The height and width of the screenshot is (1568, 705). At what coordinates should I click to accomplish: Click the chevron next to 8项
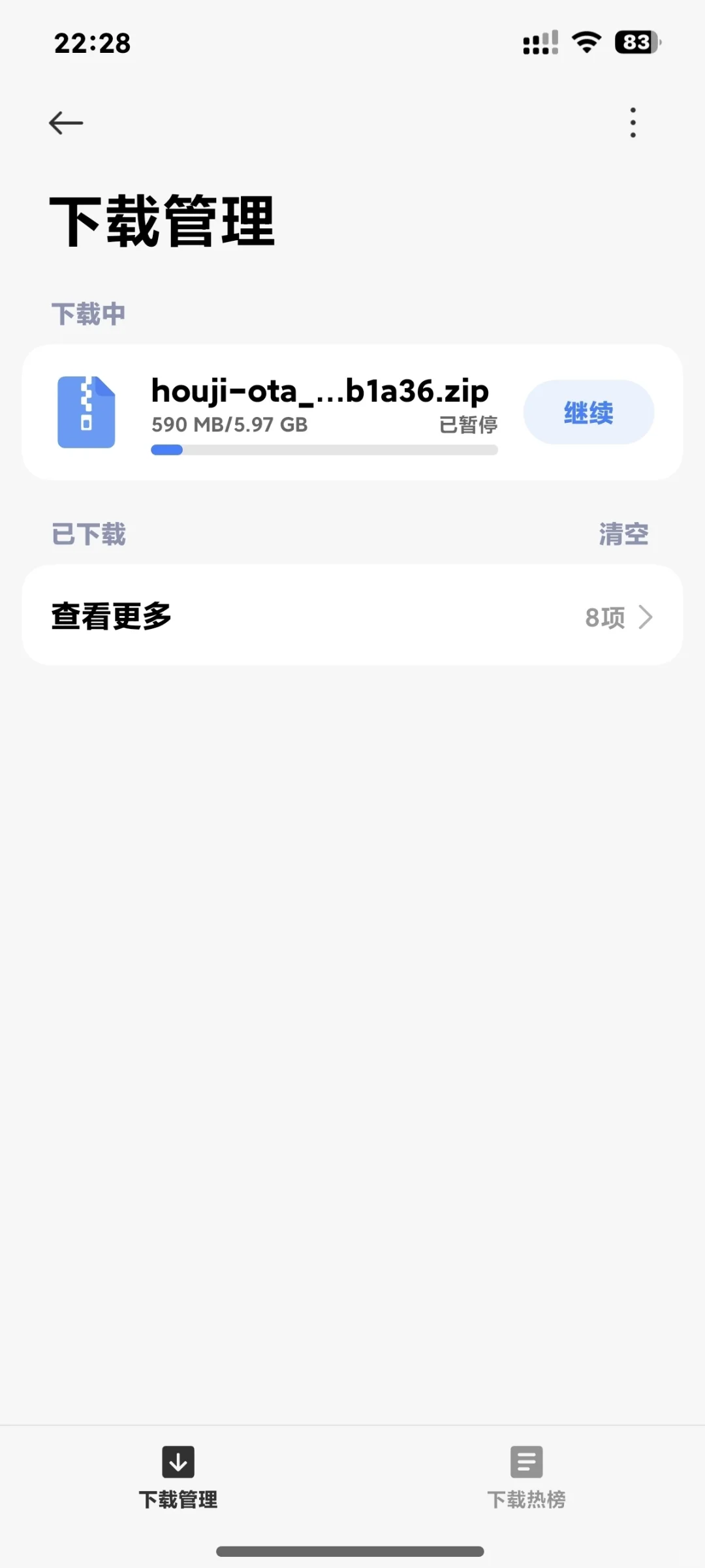tap(646, 616)
